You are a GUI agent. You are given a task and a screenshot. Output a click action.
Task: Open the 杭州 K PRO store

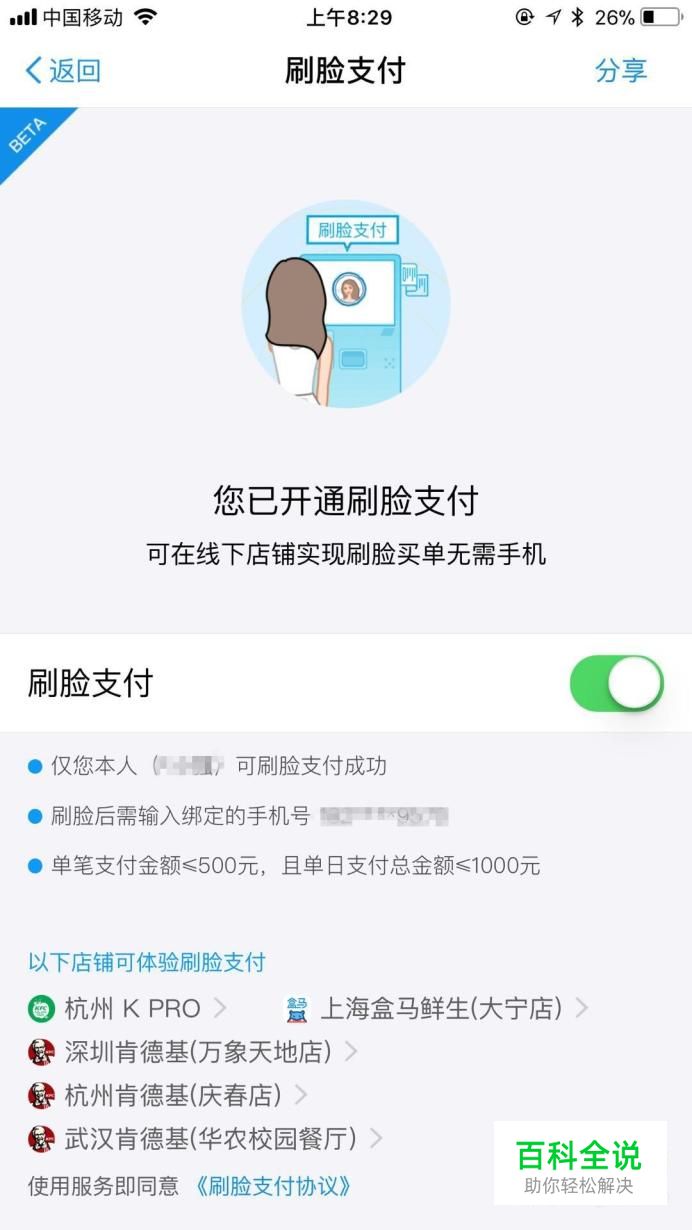tap(127, 1008)
